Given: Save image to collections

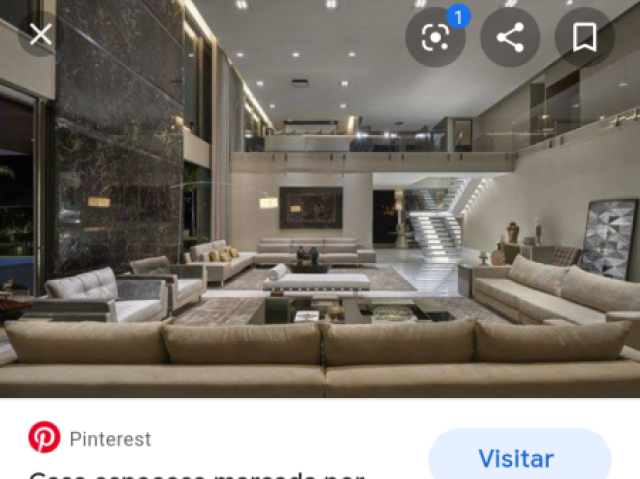Looking at the screenshot, I should click(x=585, y=37).
